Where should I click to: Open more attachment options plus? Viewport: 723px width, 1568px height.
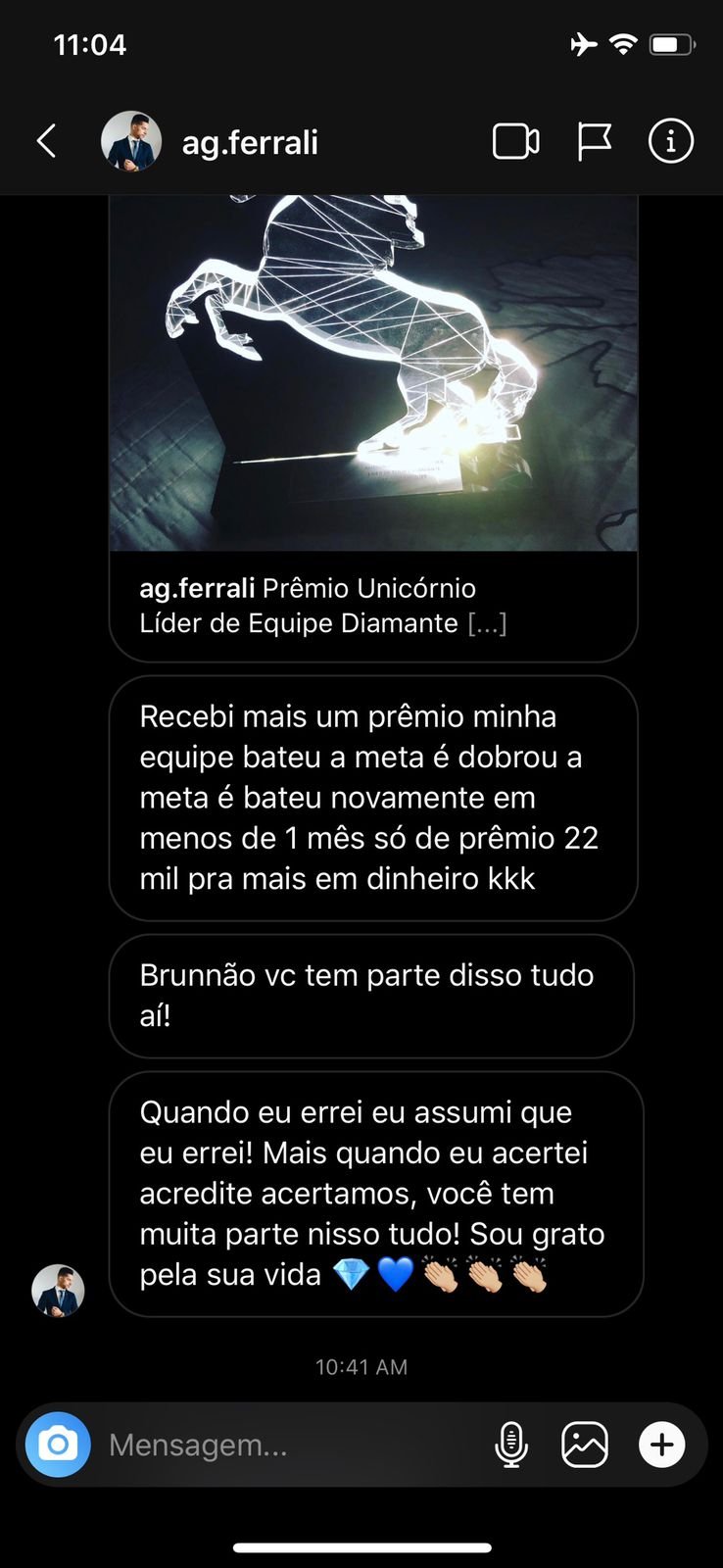click(662, 1445)
